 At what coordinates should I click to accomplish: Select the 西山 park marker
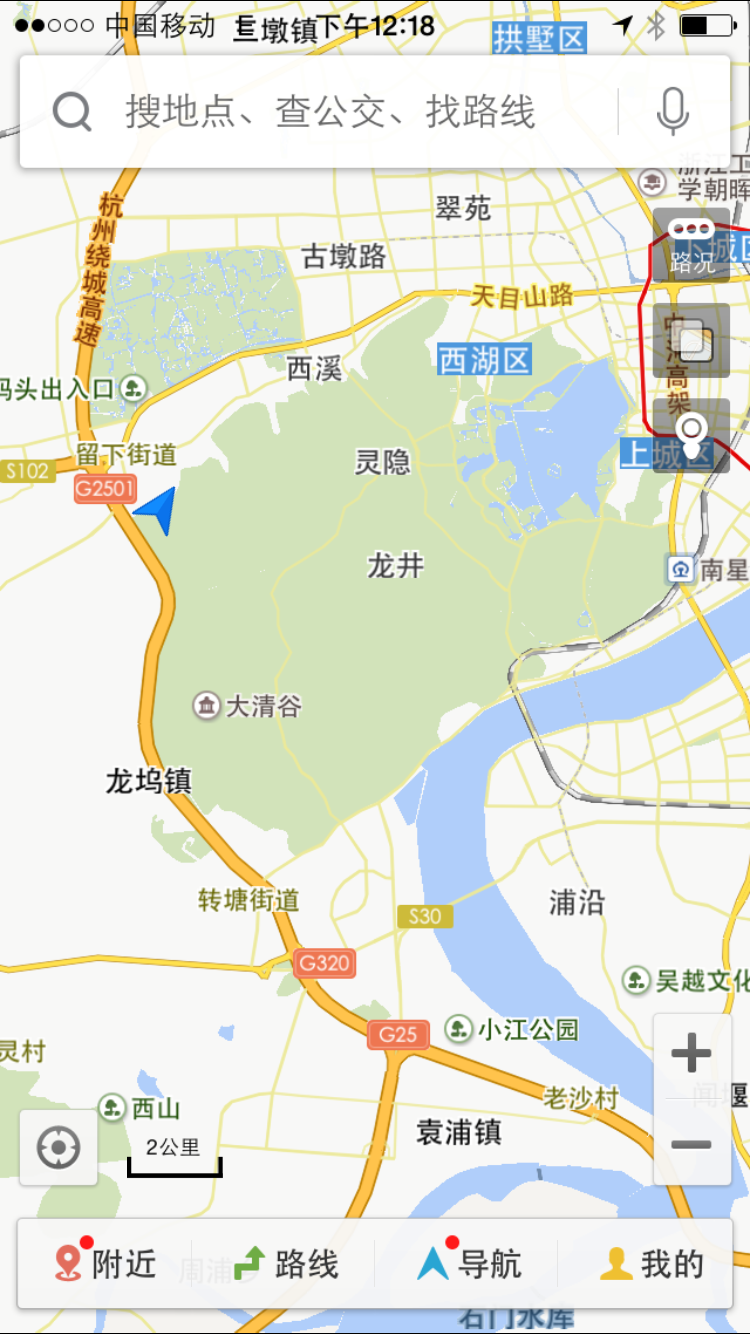click(x=140, y=1108)
